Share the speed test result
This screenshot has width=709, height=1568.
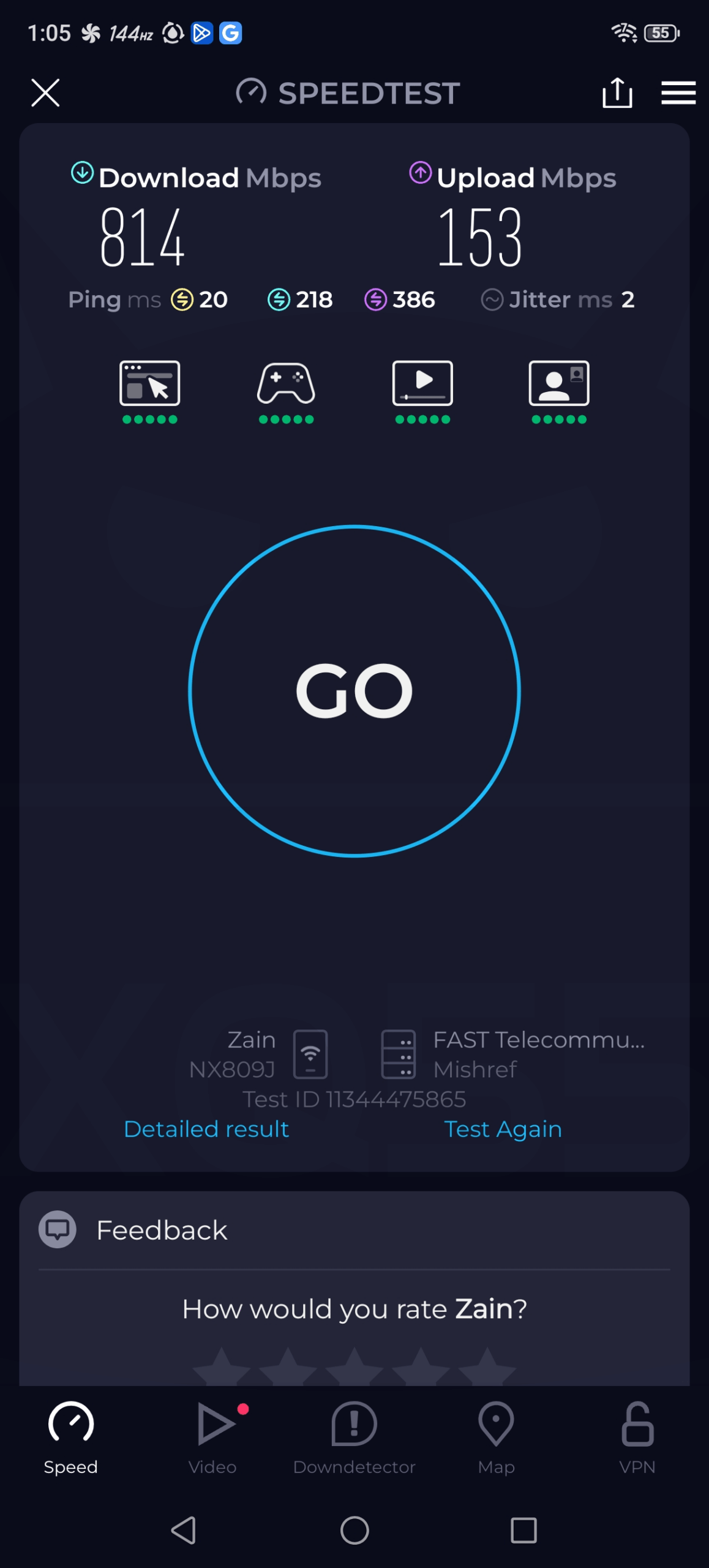point(617,93)
